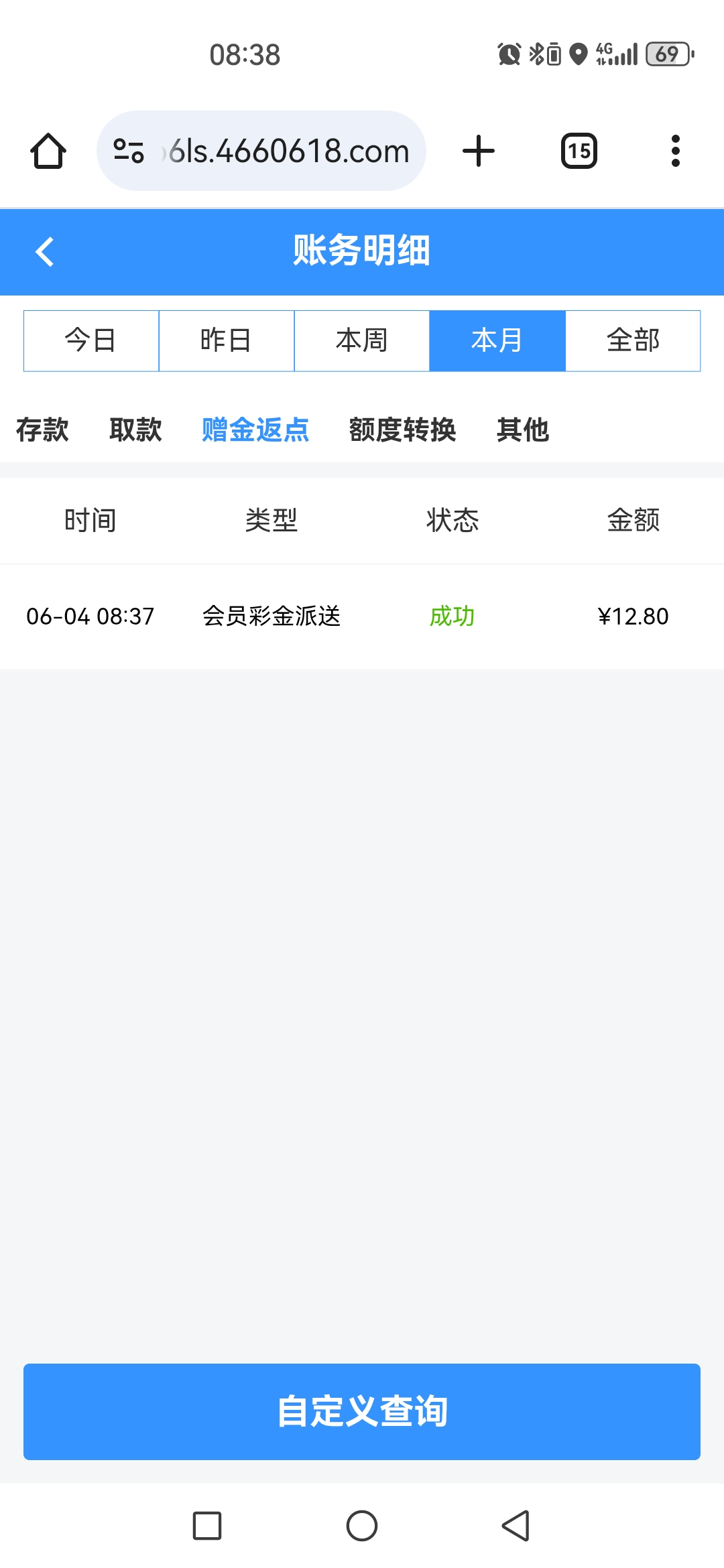
Task: Show the open tabs switcher
Action: point(579,151)
